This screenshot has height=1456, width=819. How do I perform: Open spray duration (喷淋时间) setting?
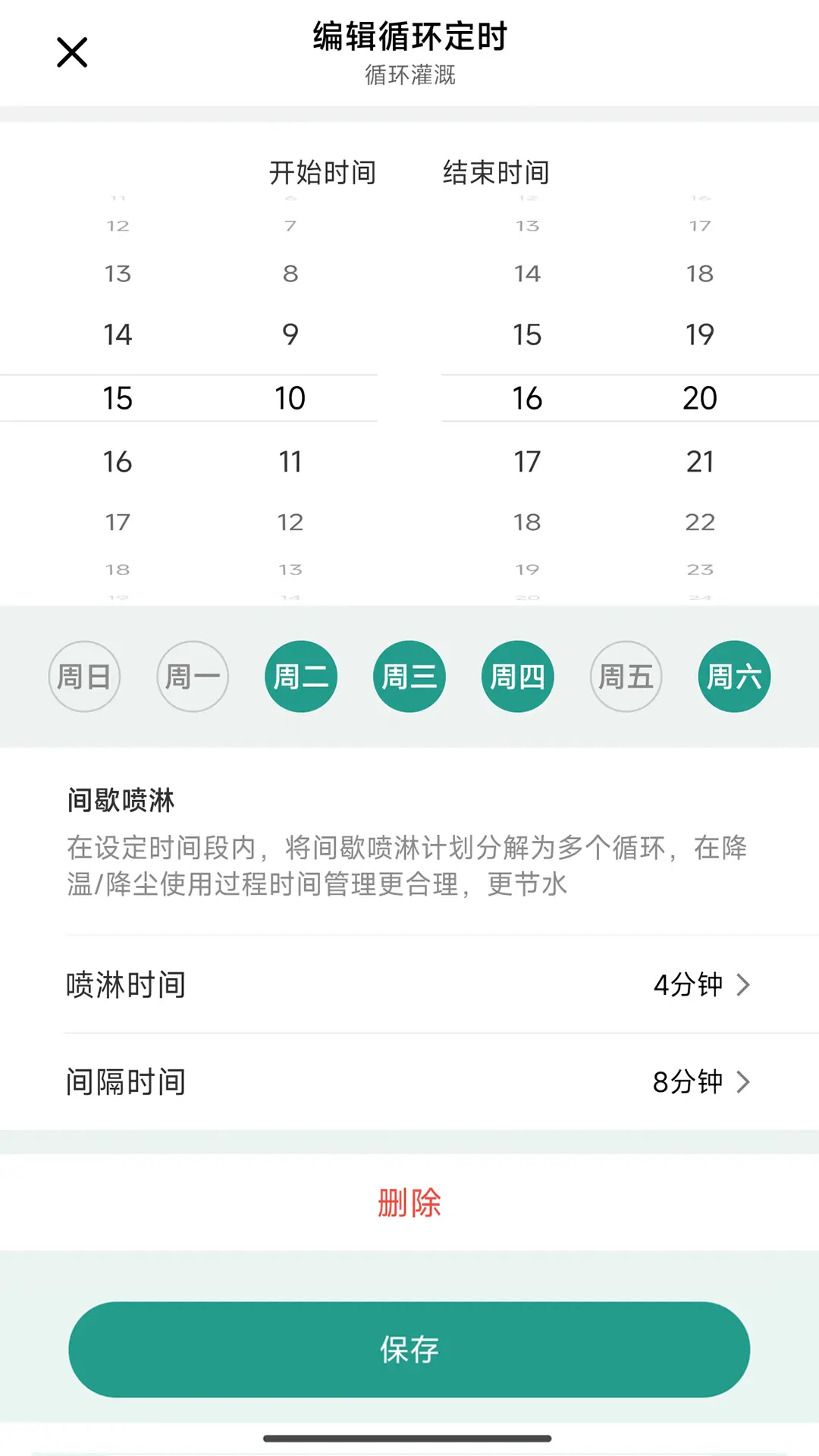409,984
